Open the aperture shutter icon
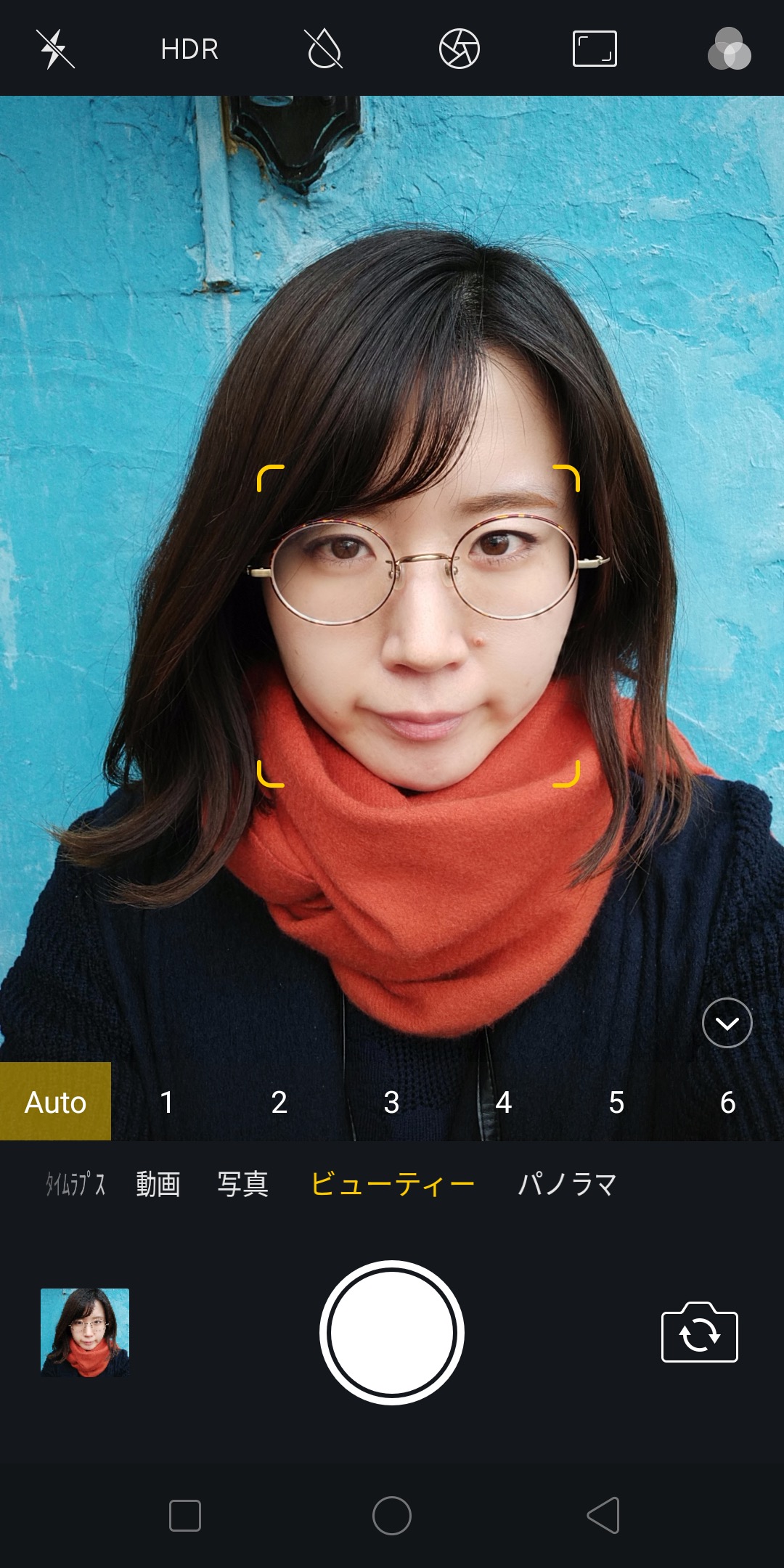The height and width of the screenshot is (1568, 784). pyautogui.click(x=460, y=49)
